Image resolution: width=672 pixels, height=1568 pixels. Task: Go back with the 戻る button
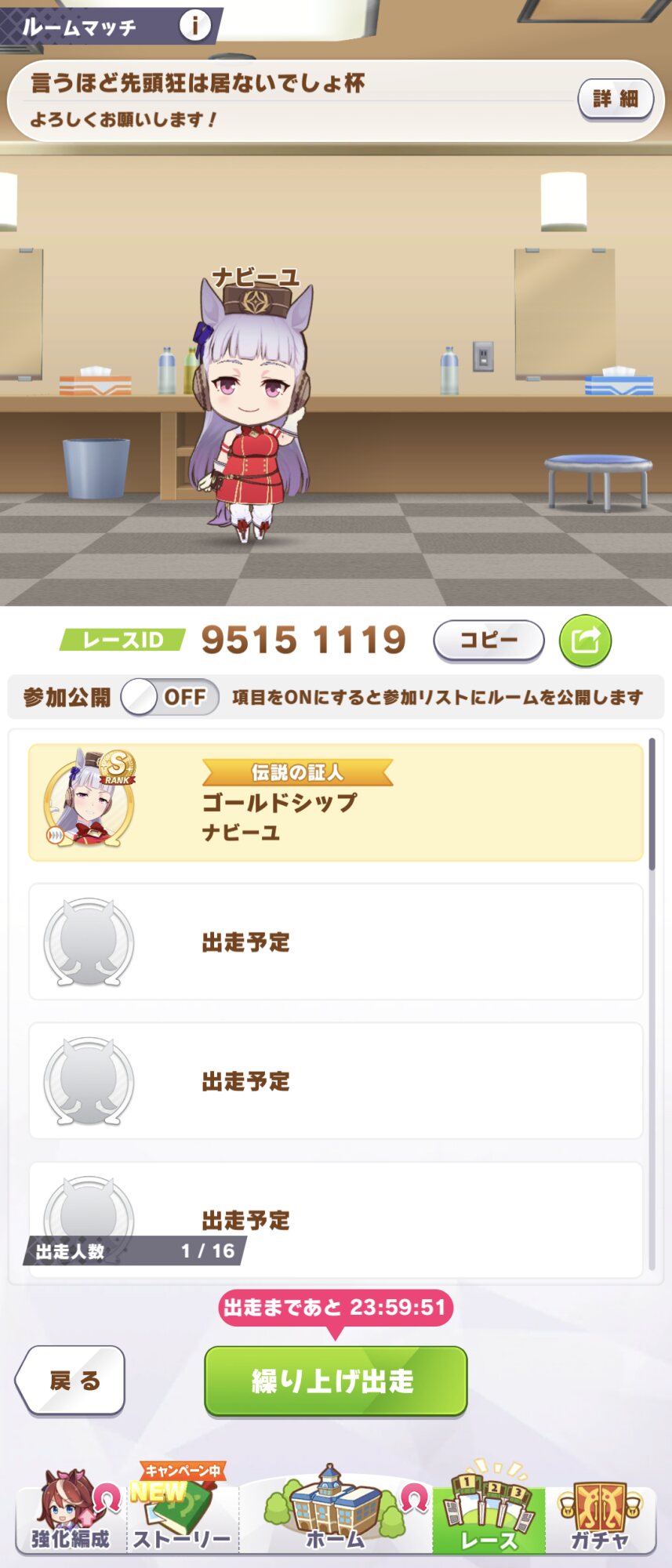(x=71, y=1381)
